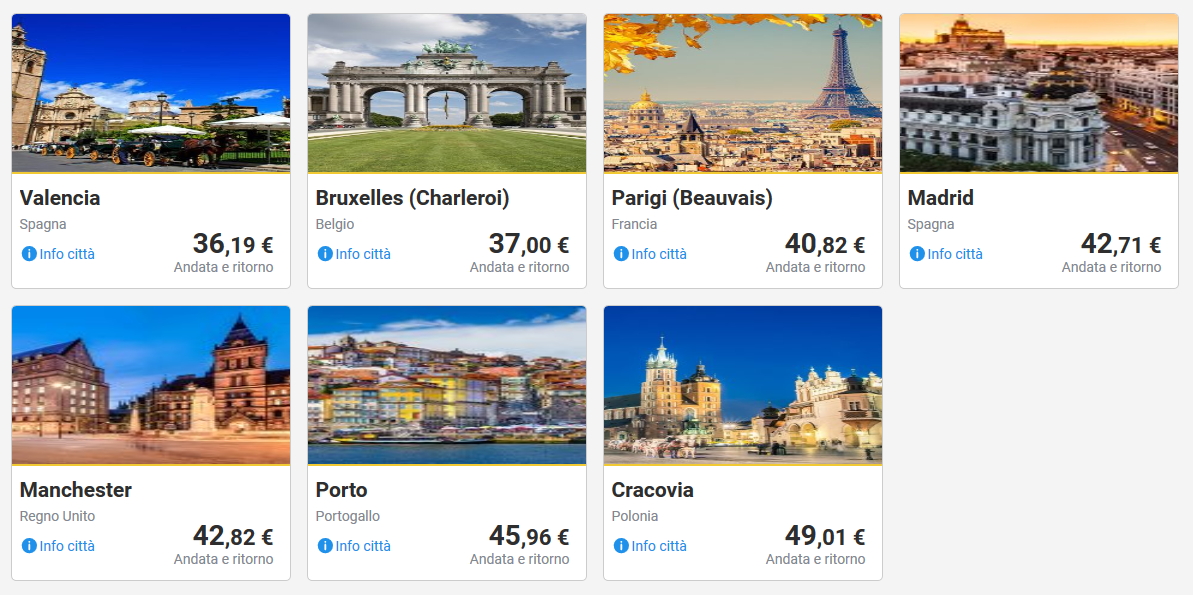Show Info città for Cracovia
Image resolution: width=1193 pixels, height=595 pixels.
click(651, 546)
